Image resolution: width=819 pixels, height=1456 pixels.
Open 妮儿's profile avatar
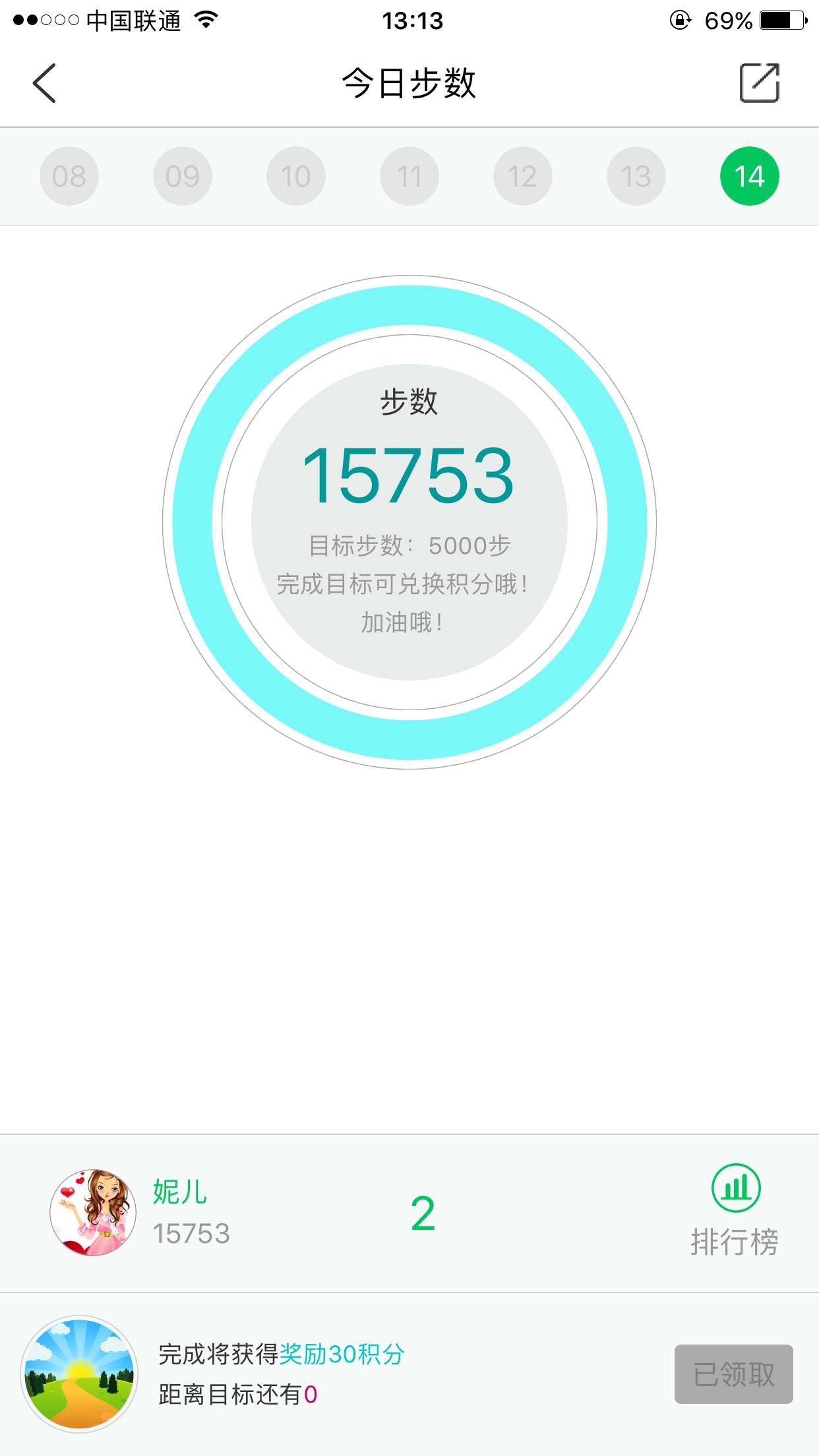pyautogui.click(x=93, y=1212)
